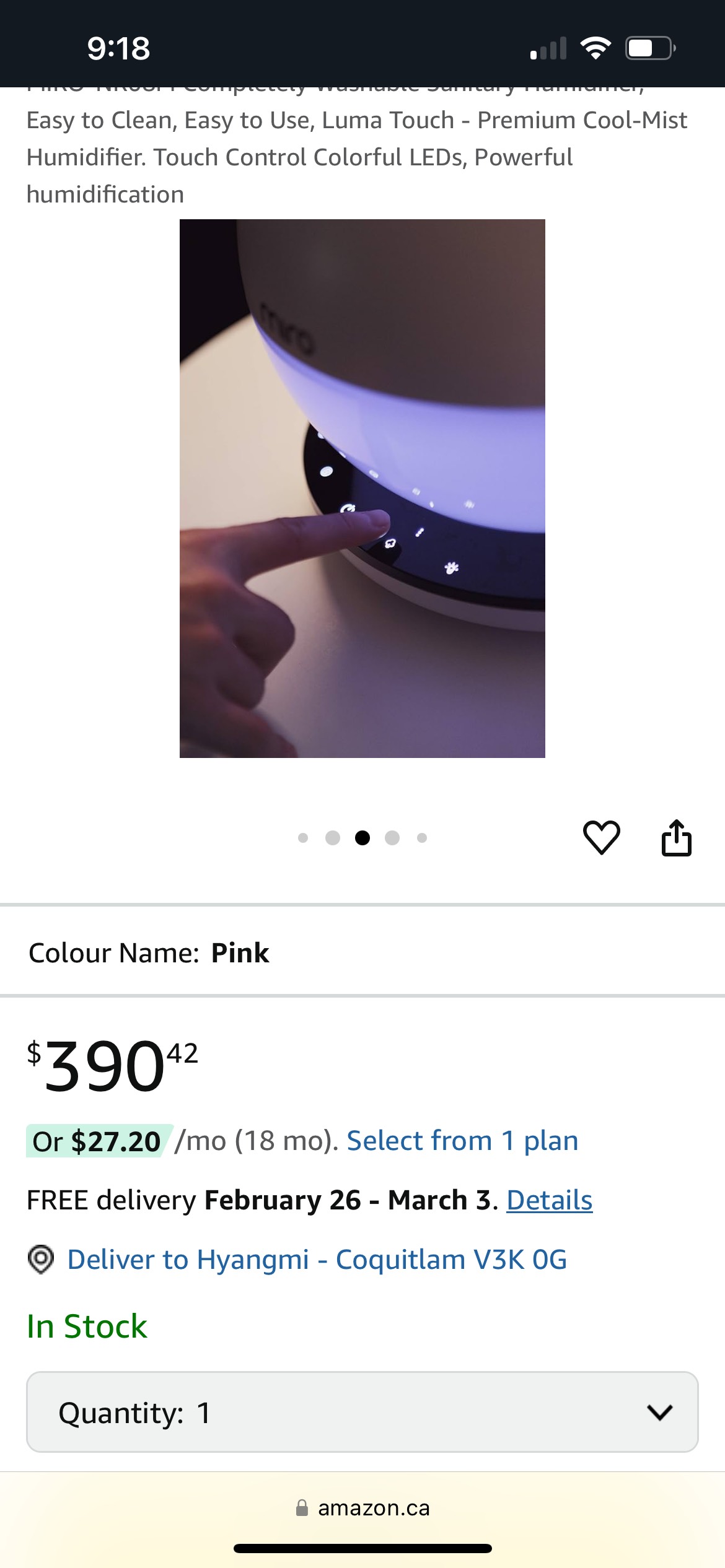Jump to the fourth image page dot
This screenshot has width=725, height=1568.
[x=392, y=838]
